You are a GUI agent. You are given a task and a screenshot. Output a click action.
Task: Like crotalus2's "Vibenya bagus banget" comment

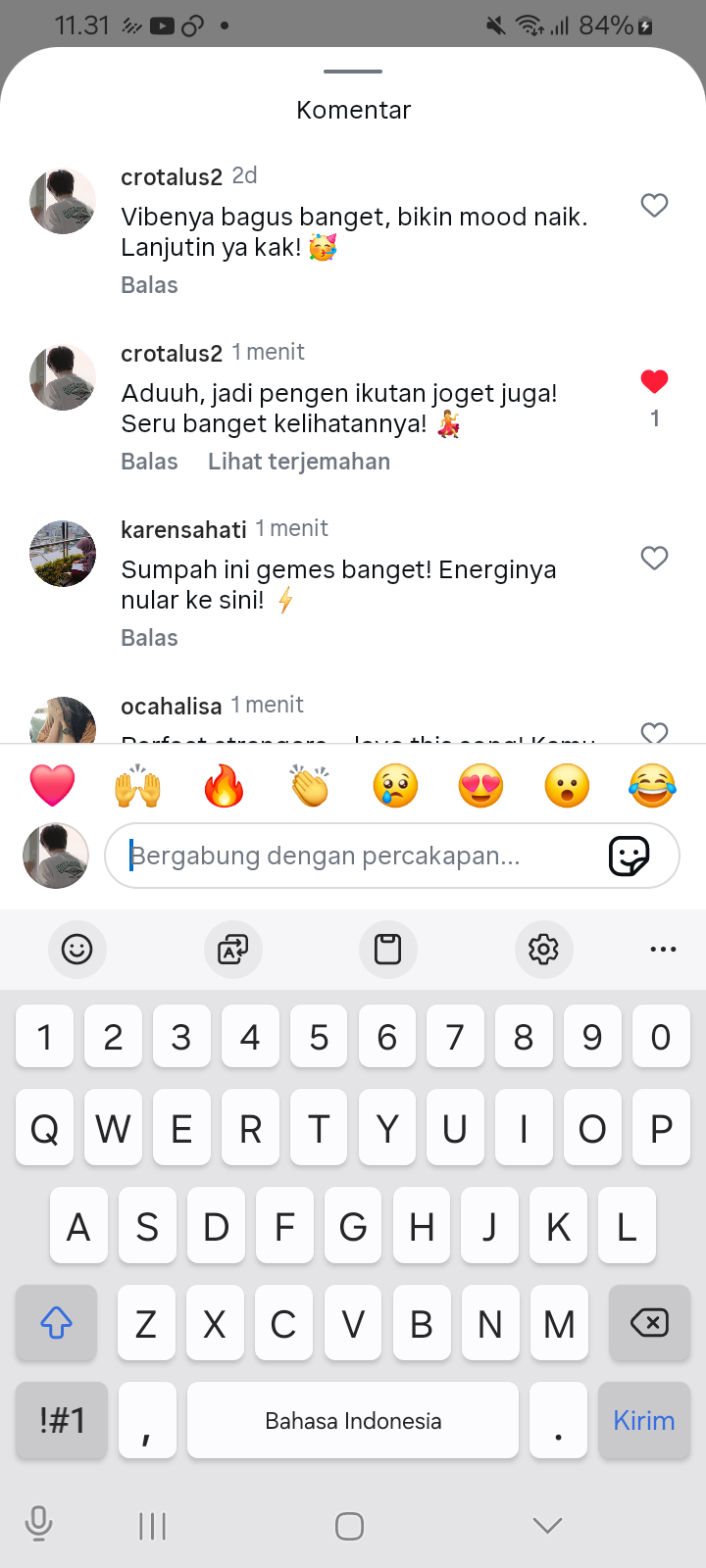[x=654, y=206]
